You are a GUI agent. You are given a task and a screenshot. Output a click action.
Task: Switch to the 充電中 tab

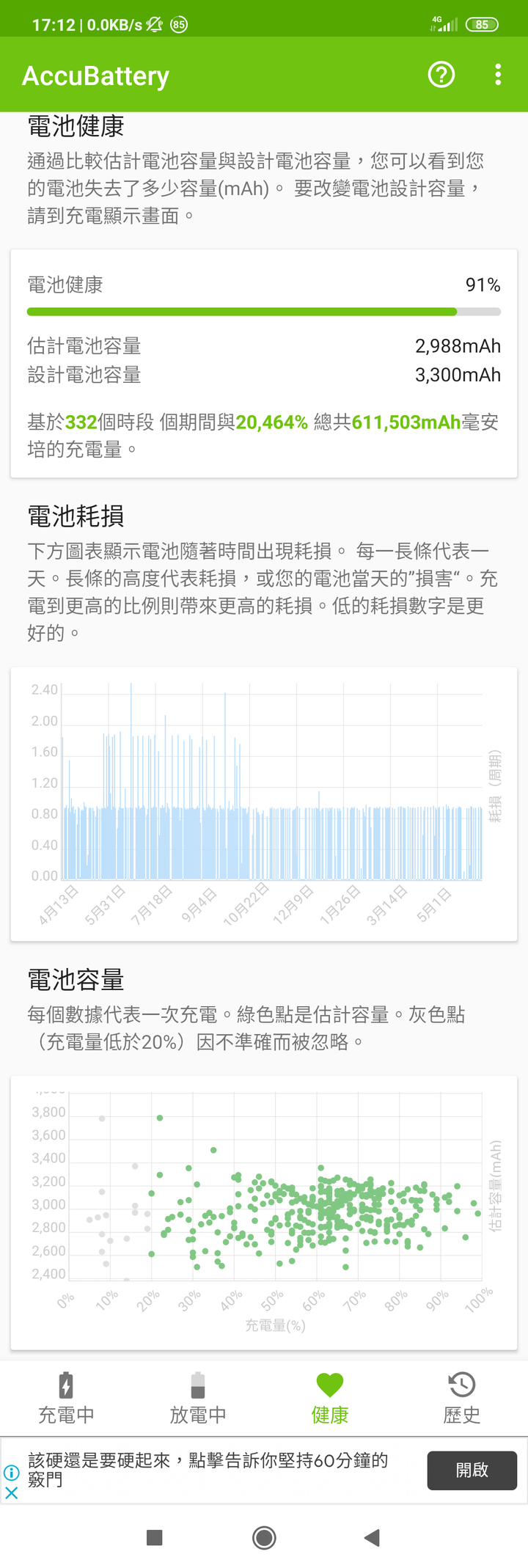point(66,1399)
